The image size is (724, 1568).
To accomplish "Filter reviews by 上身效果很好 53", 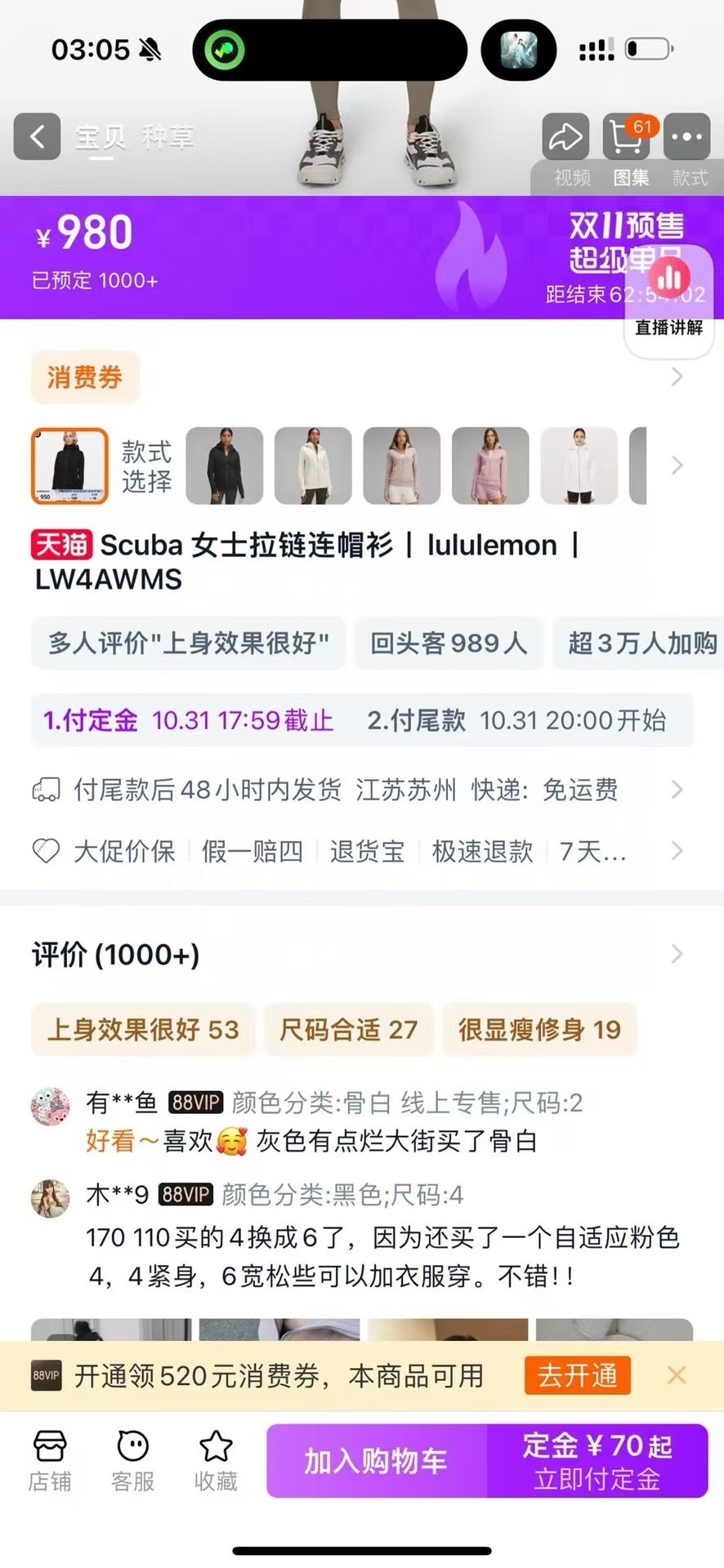I will tap(143, 1030).
